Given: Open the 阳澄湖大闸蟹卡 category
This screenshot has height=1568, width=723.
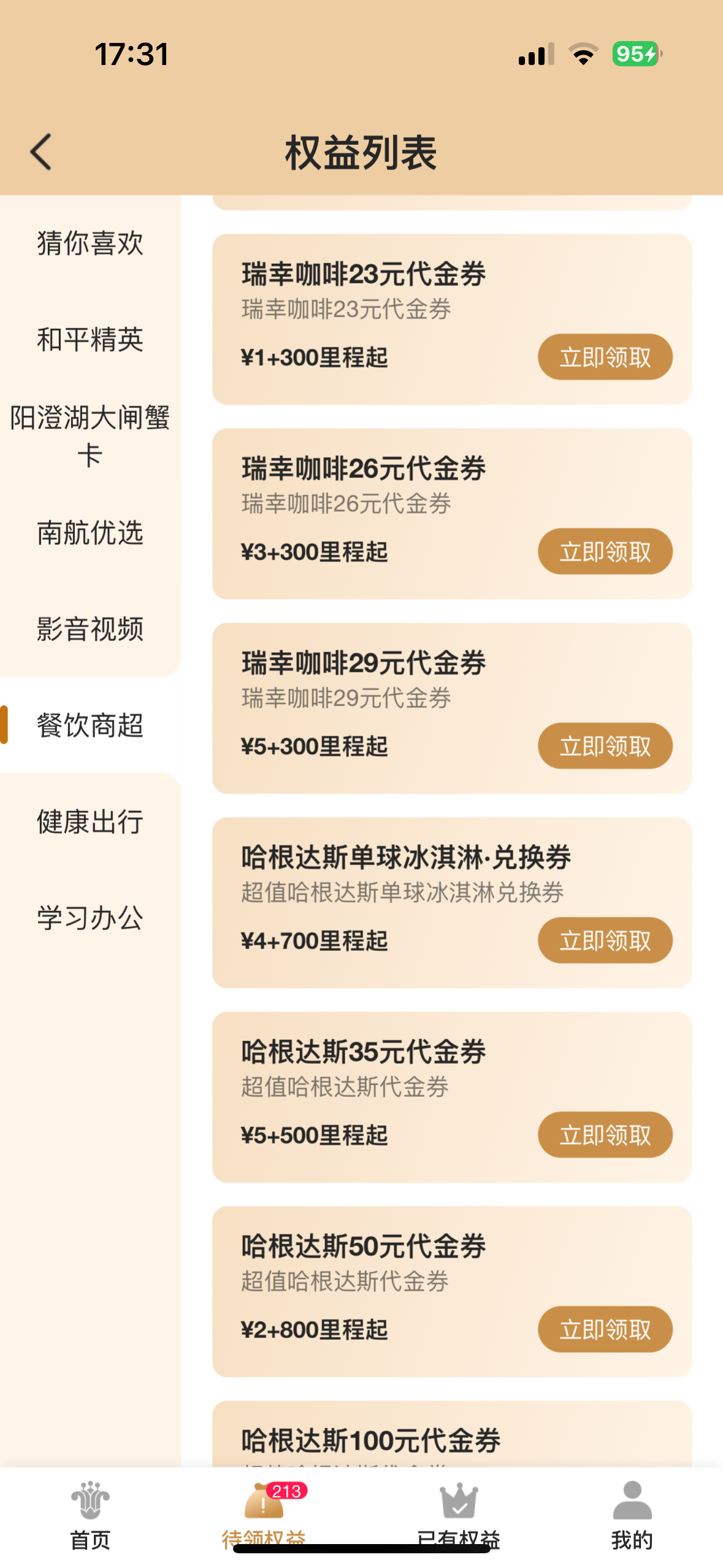Looking at the screenshot, I should click(90, 436).
